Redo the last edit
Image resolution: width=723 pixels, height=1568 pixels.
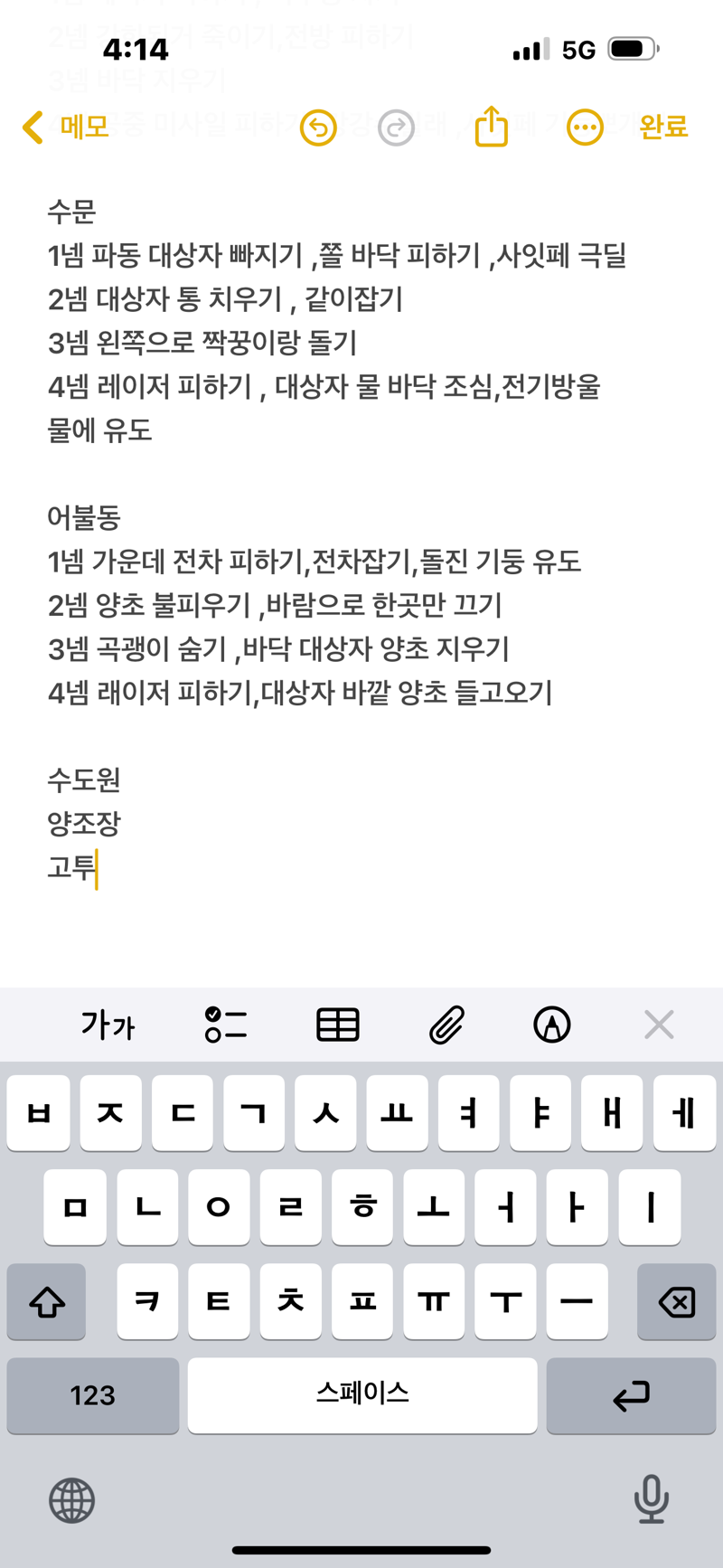pos(396,128)
